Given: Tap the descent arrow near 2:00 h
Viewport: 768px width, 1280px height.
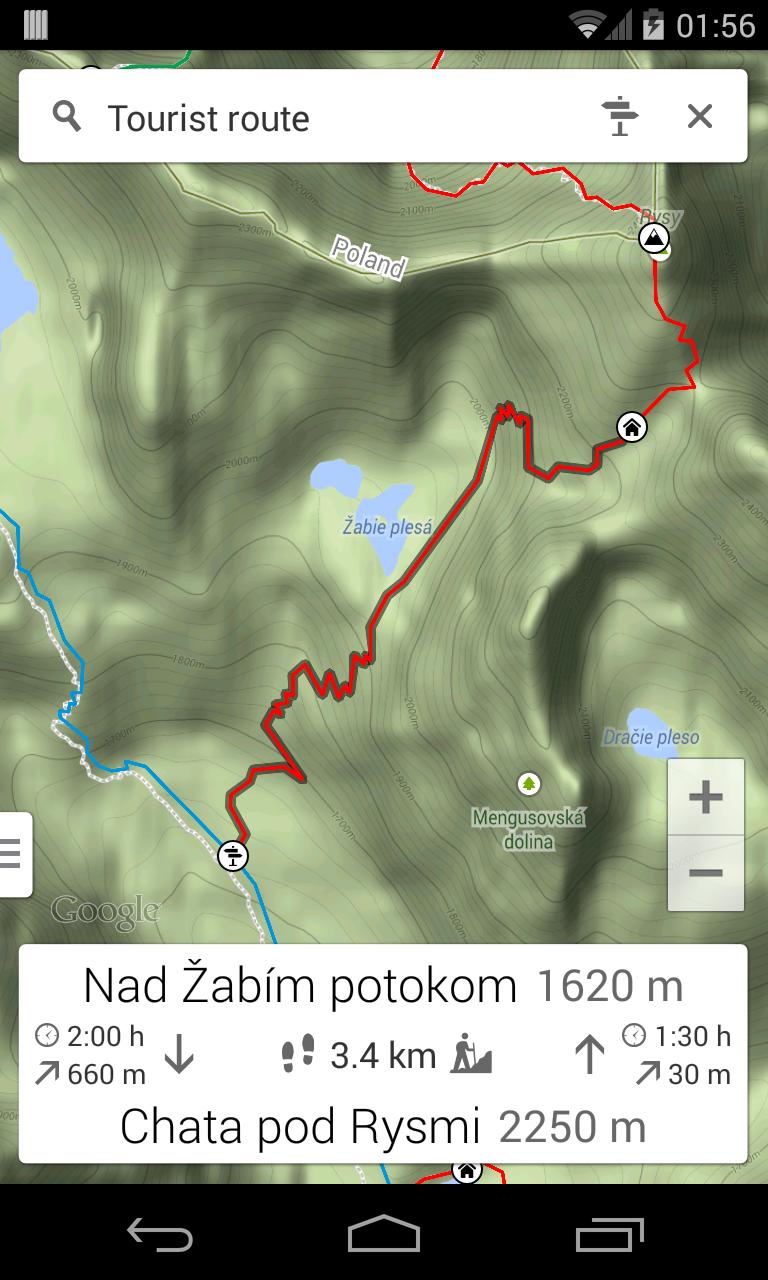Looking at the screenshot, I should click(x=180, y=1052).
